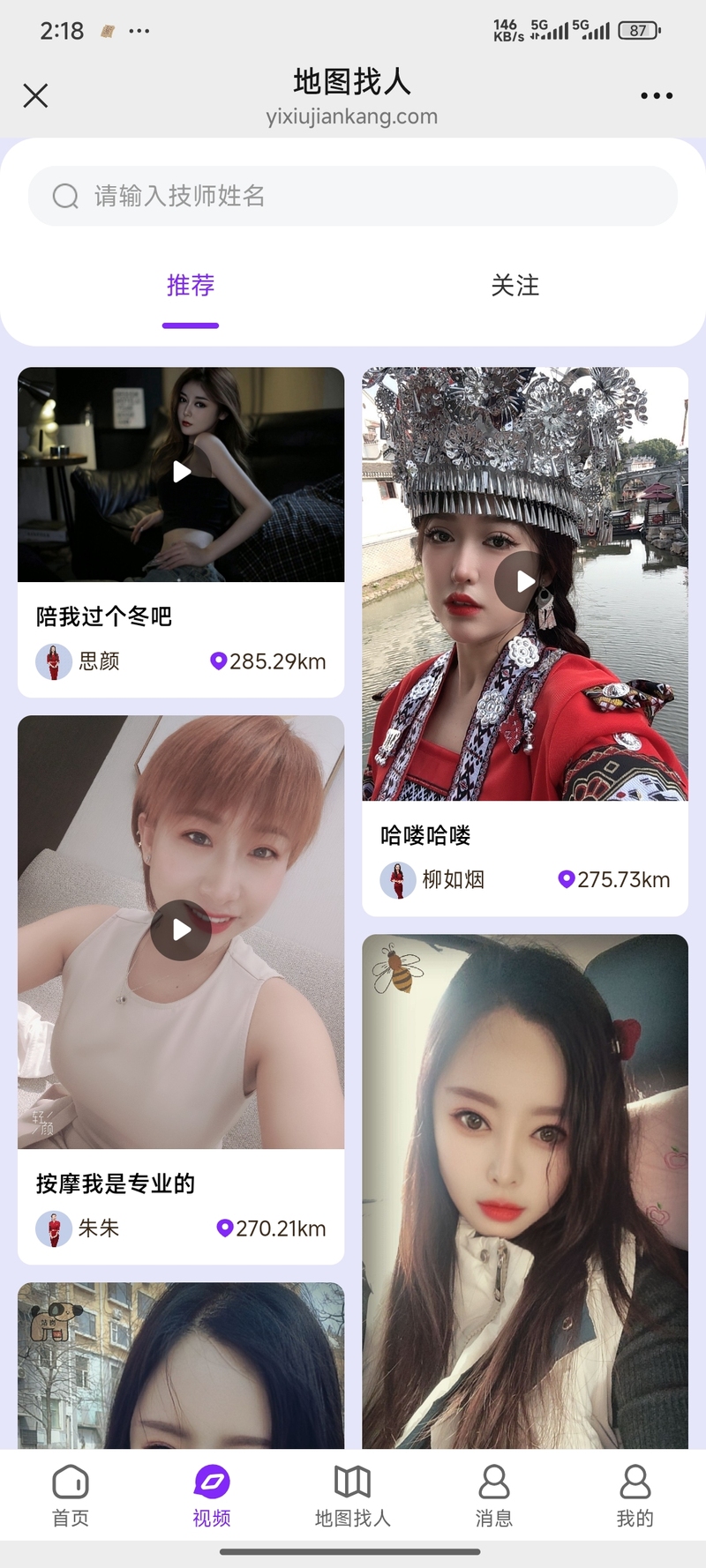Play the 哈喽哈喽 video by 柳如烟
This screenshot has width=706, height=1568.
[524, 582]
